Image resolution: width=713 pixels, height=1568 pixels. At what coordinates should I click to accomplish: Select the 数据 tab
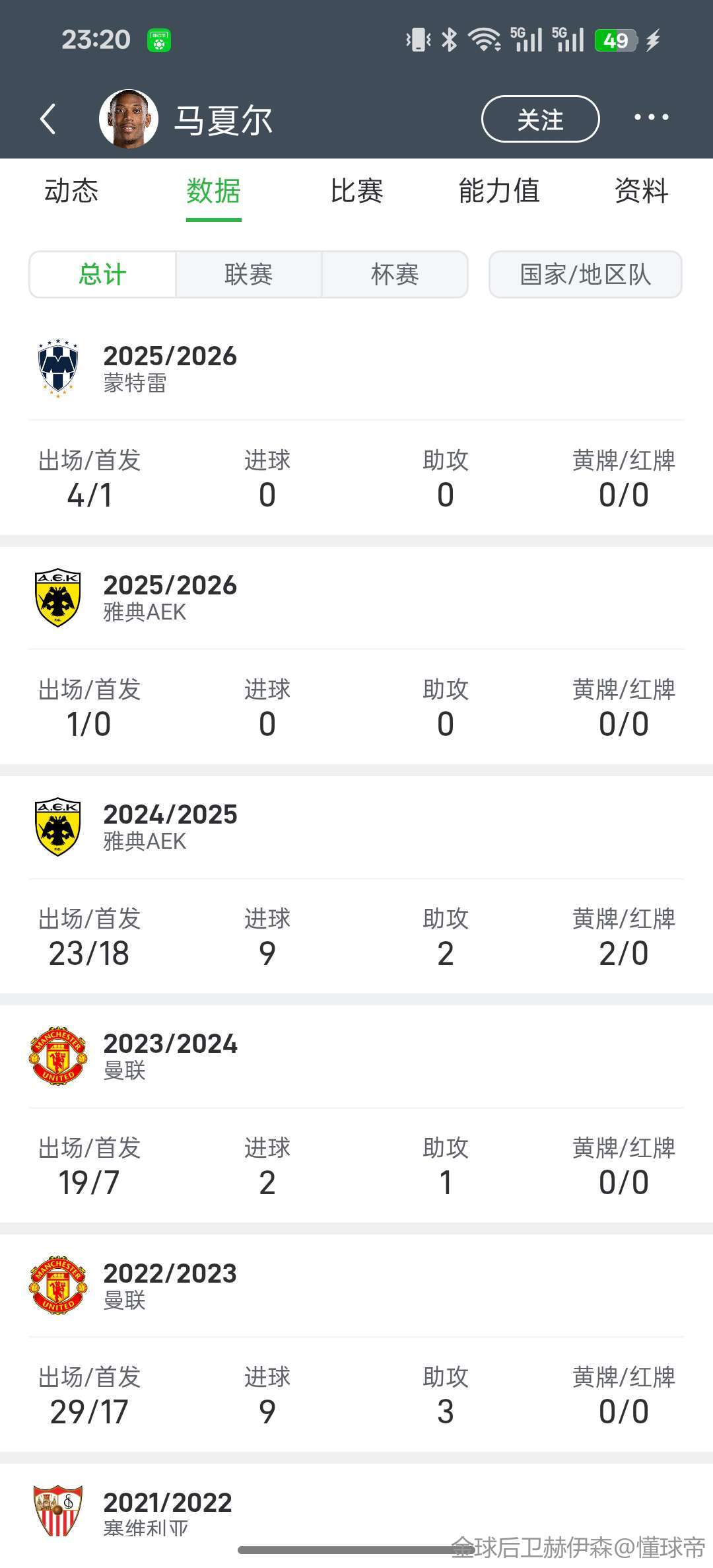pyautogui.click(x=213, y=192)
